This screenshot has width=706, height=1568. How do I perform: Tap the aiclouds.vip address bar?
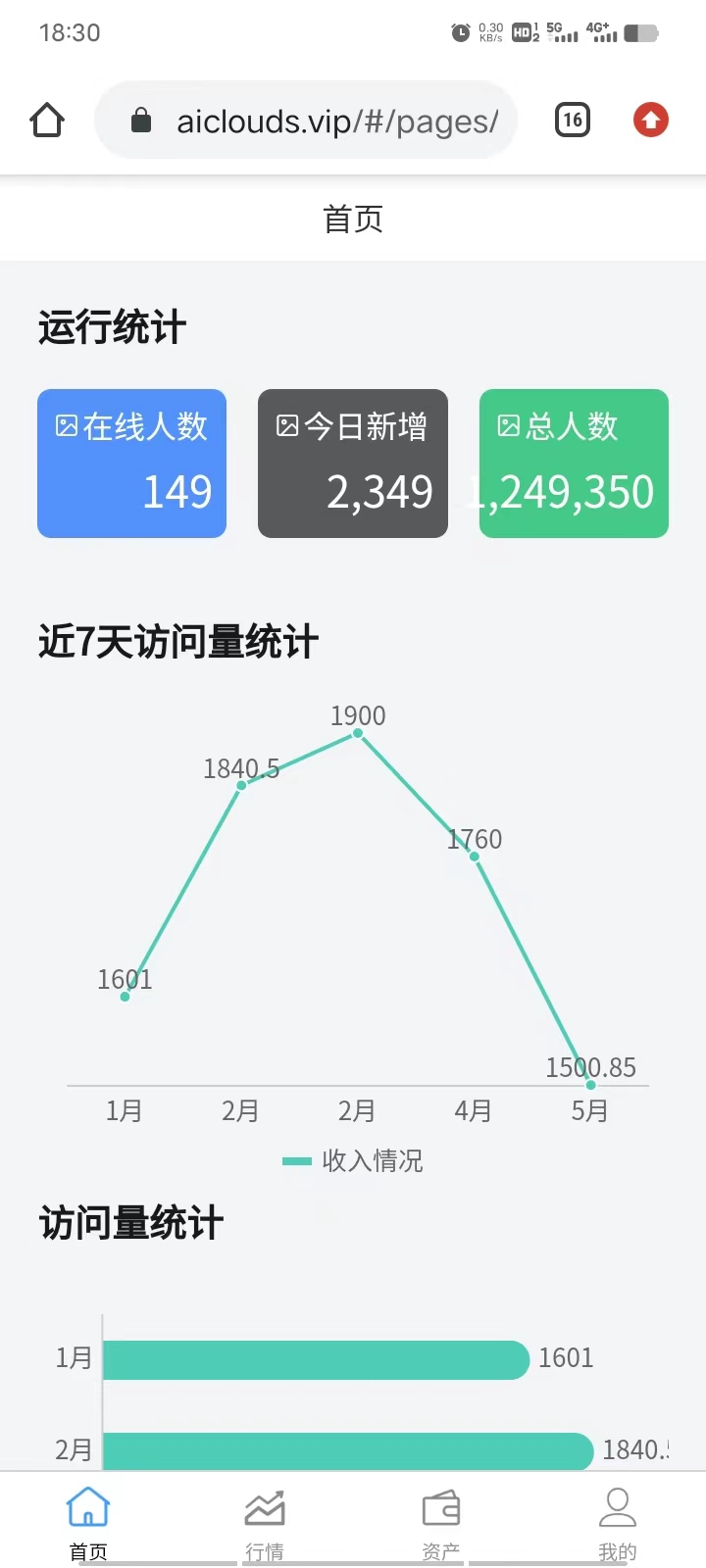point(306,121)
